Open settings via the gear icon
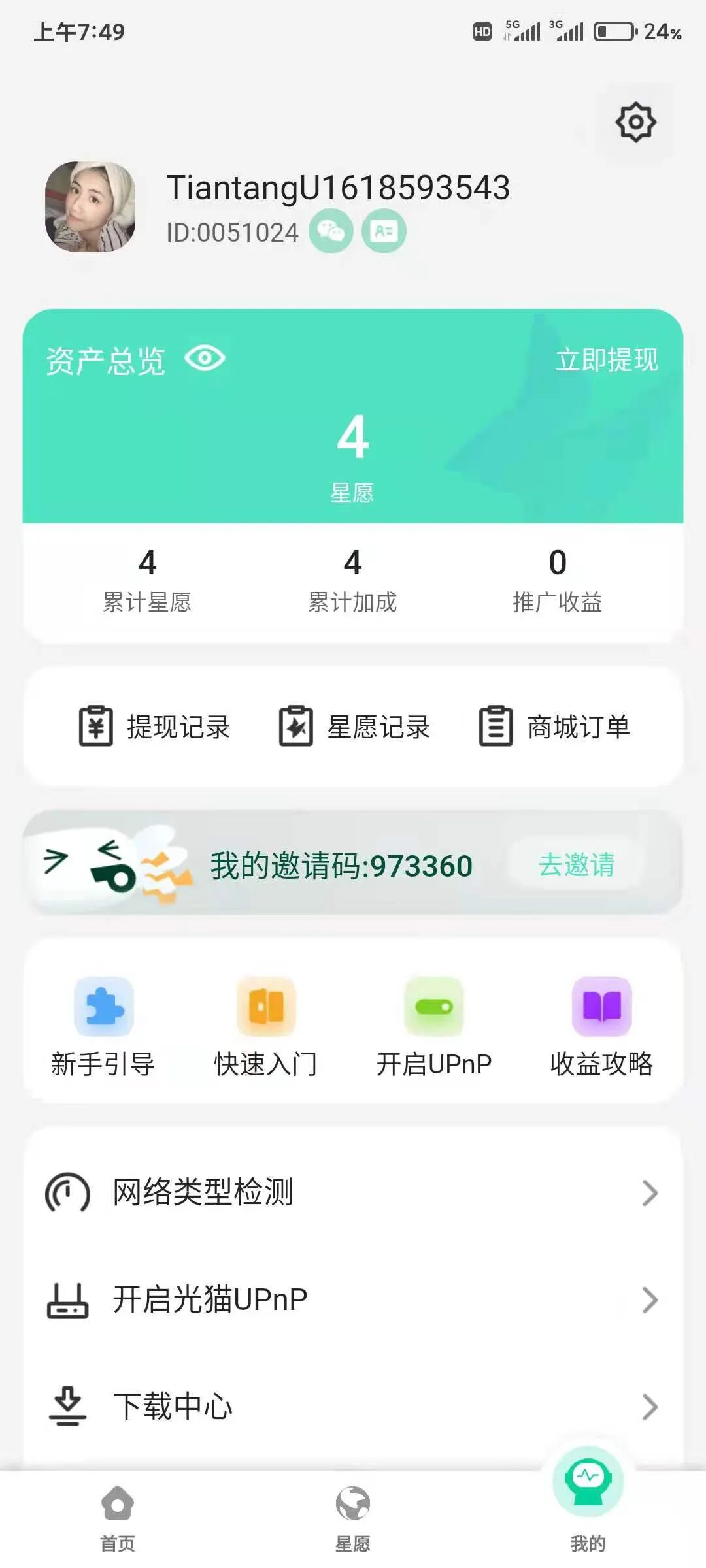The width and height of the screenshot is (706, 1568). coord(635,122)
